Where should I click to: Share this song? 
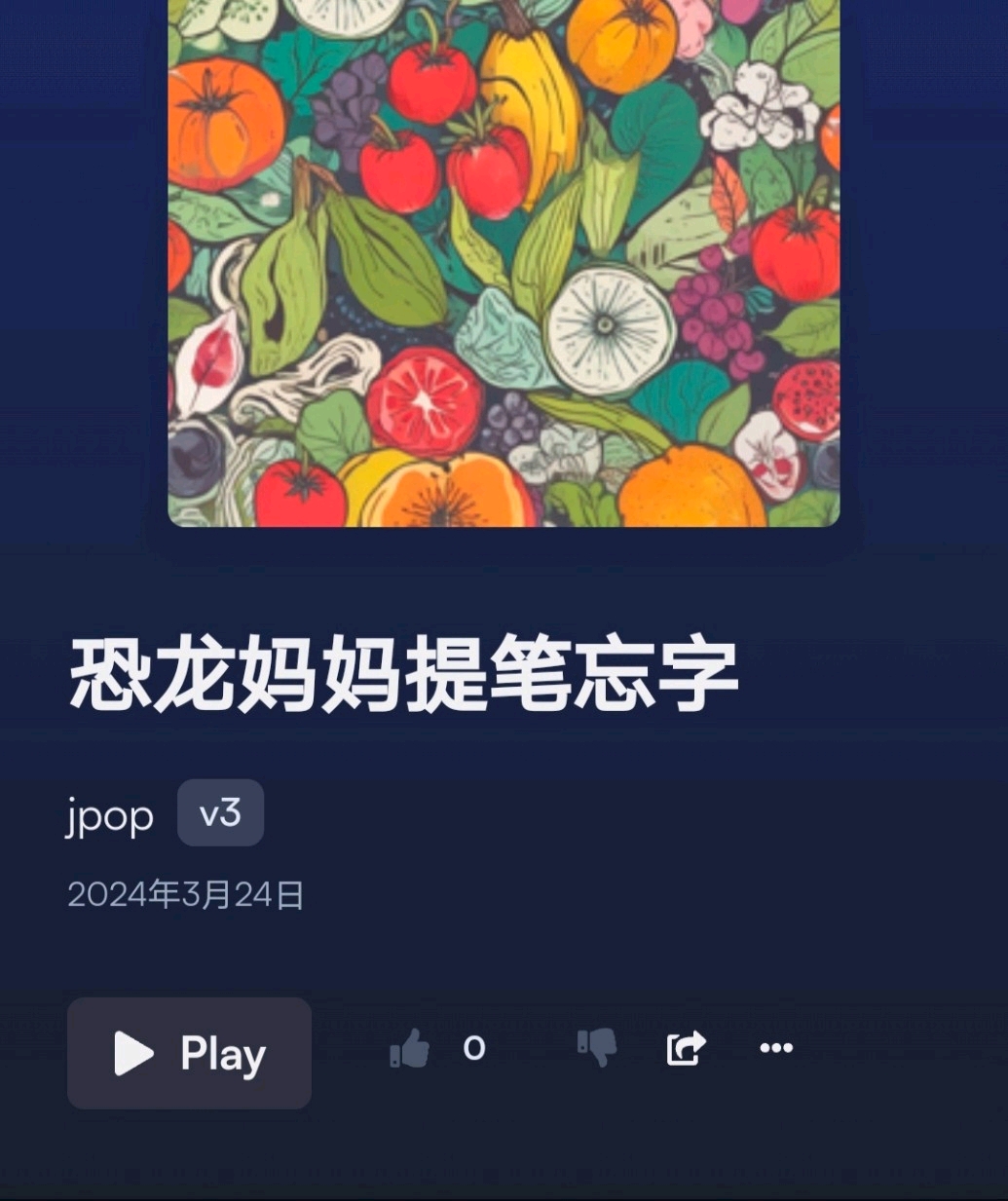(686, 1048)
